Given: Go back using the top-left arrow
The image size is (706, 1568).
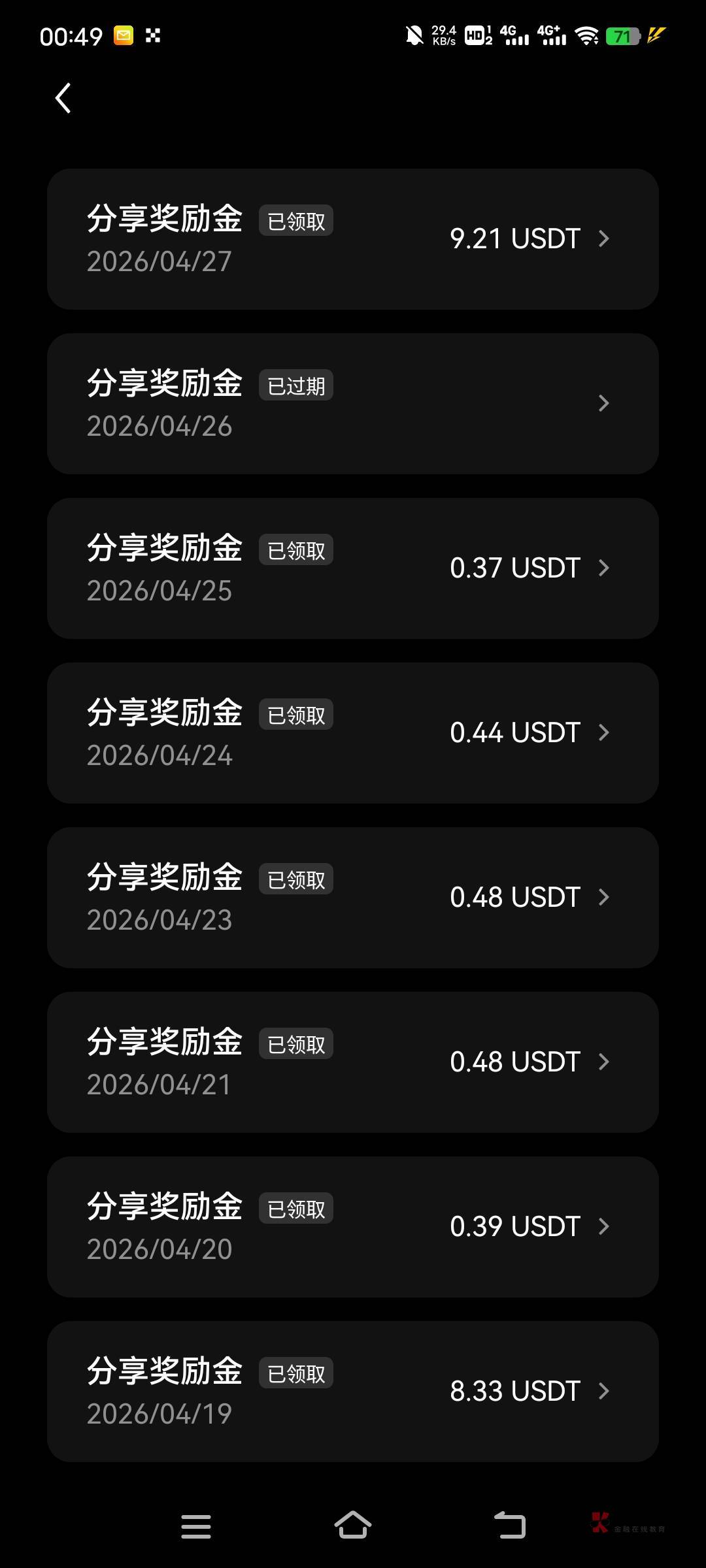Looking at the screenshot, I should click(x=63, y=98).
